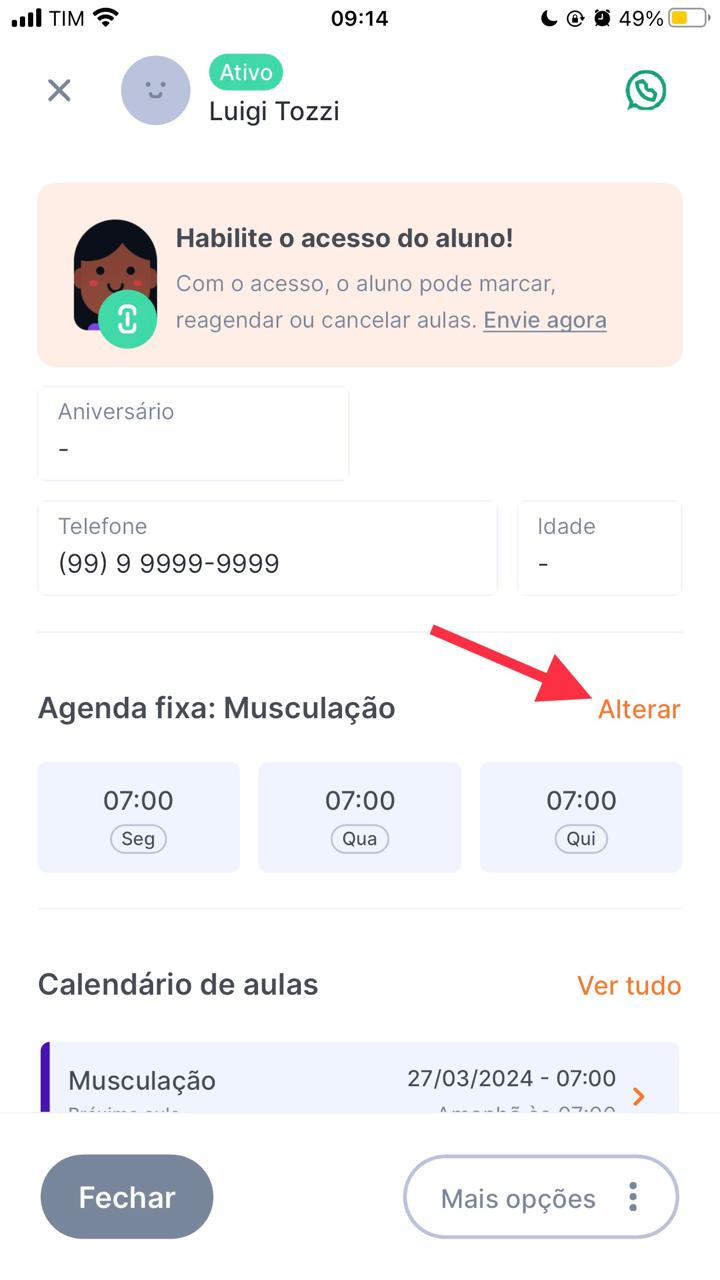Screen dimensions: 720x1280
Task: Open the 'Mais opções' menu
Action: (540, 1198)
